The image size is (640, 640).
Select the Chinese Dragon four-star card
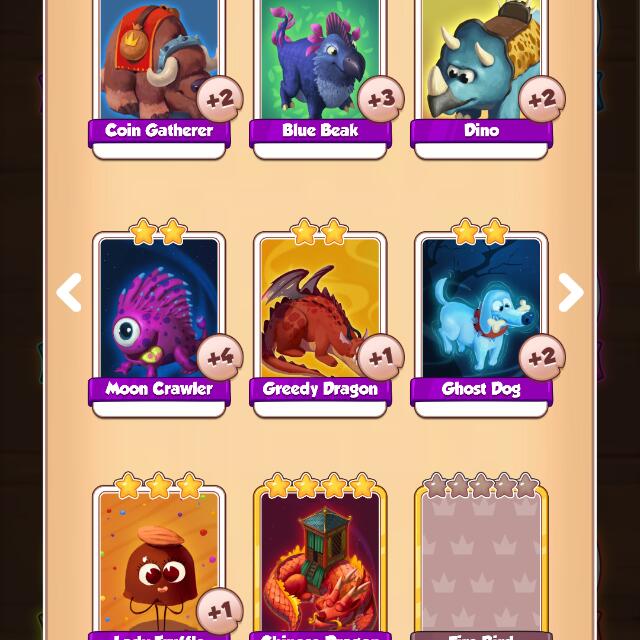point(320,565)
